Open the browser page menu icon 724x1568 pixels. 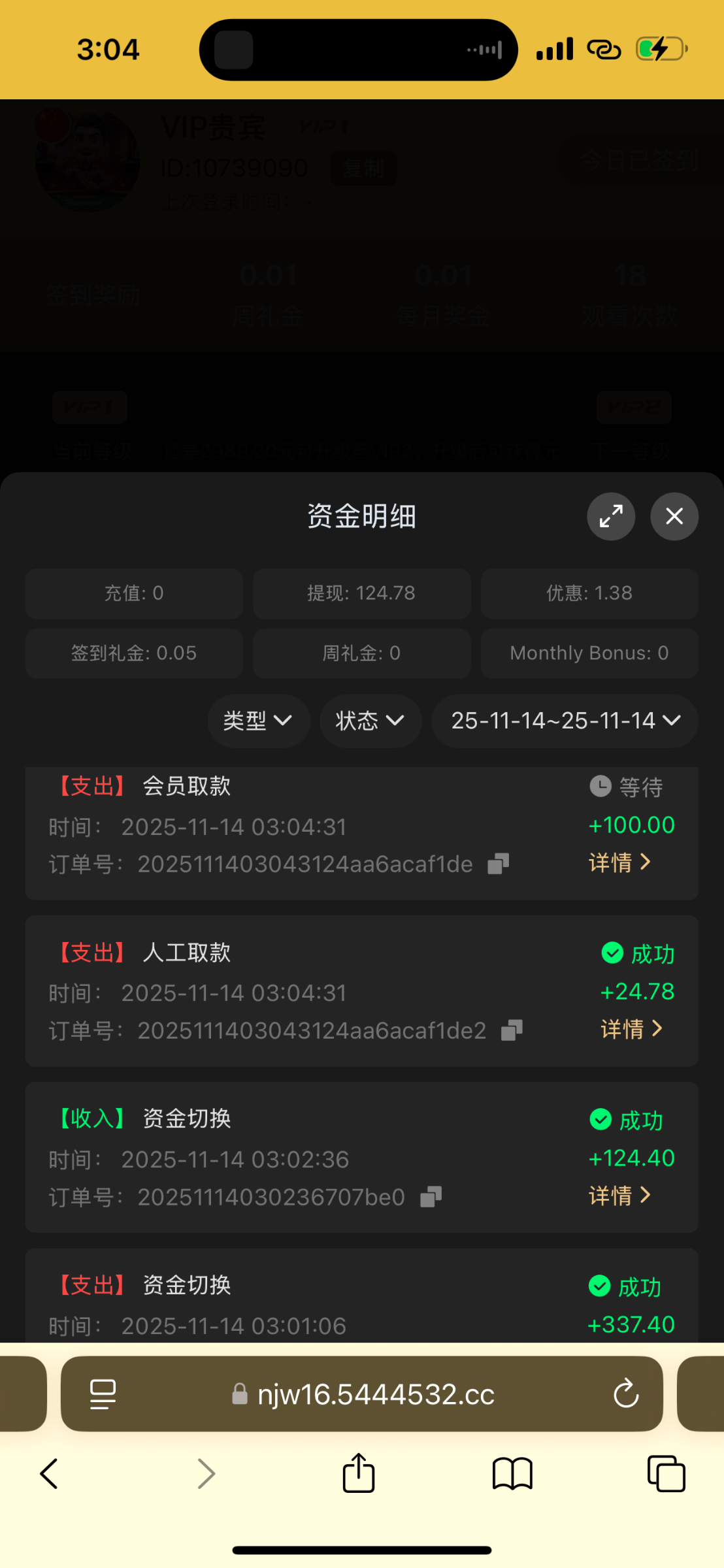click(x=103, y=1394)
